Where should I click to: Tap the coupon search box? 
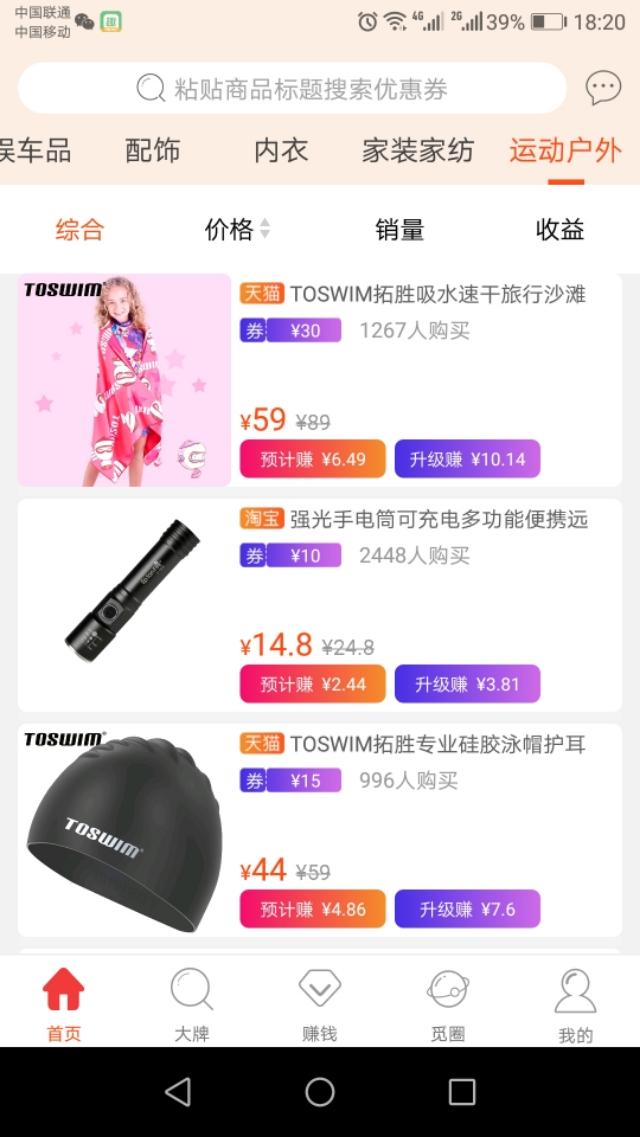point(292,88)
